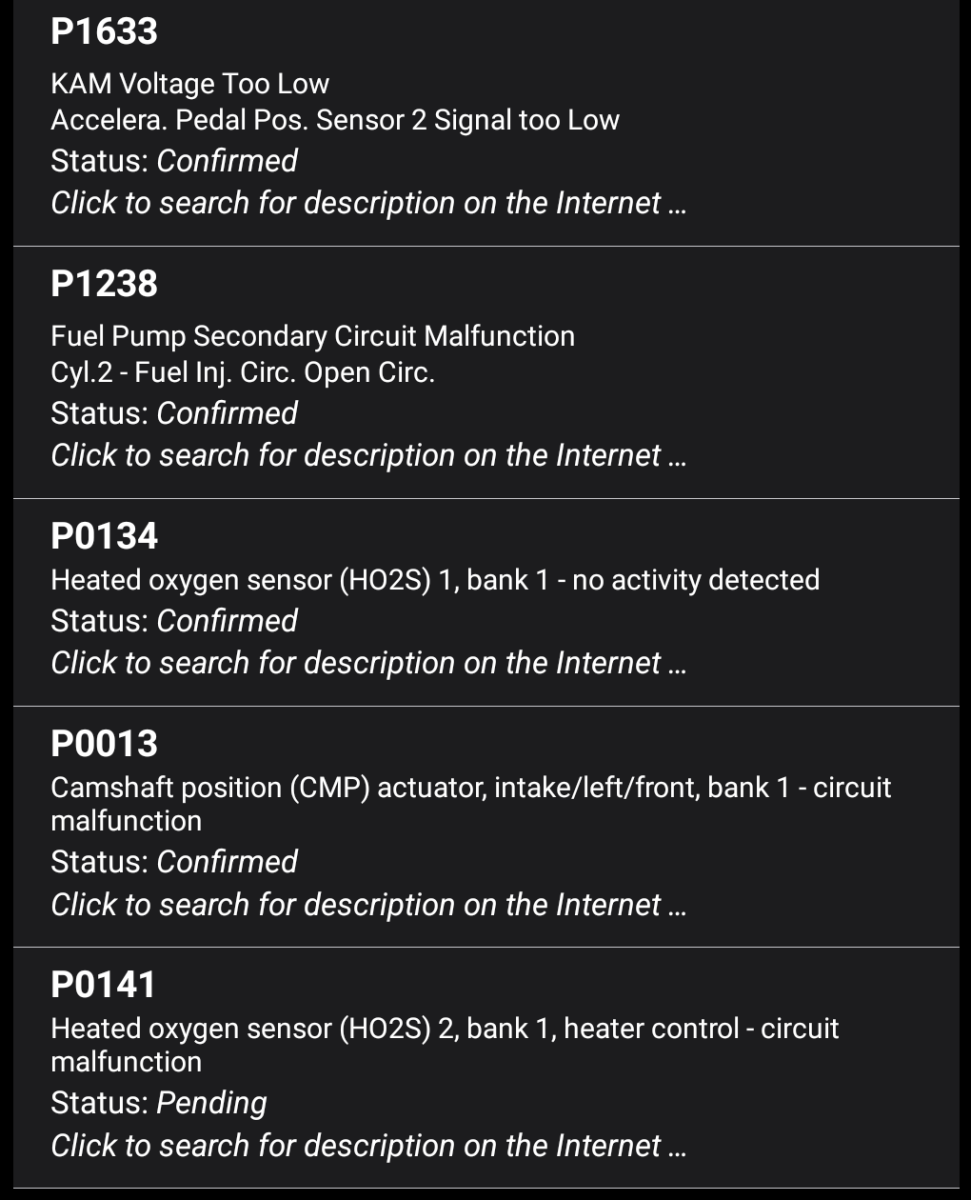Screen dimensions: 971x1200
Task: Click the Confirmed status of P0013
Action: coord(173,861)
